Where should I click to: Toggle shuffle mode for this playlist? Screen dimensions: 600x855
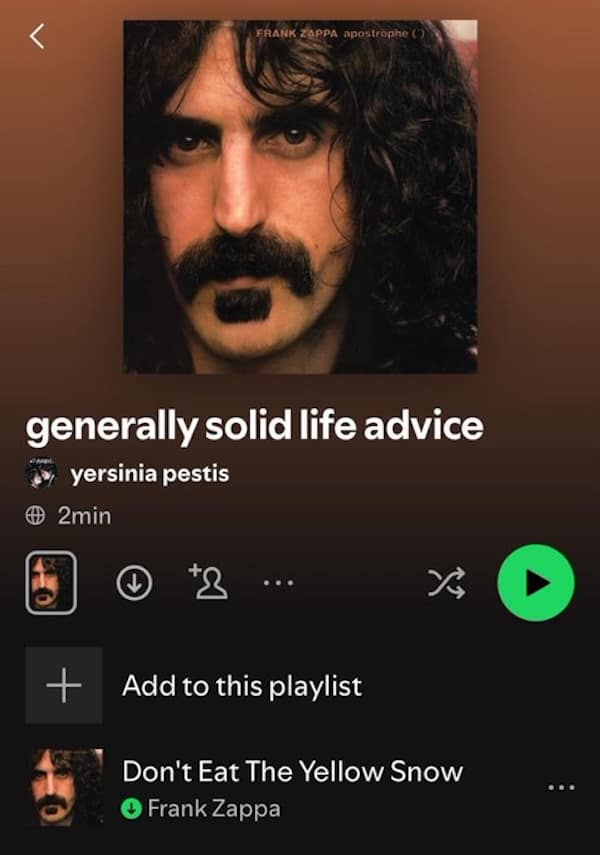446,584
